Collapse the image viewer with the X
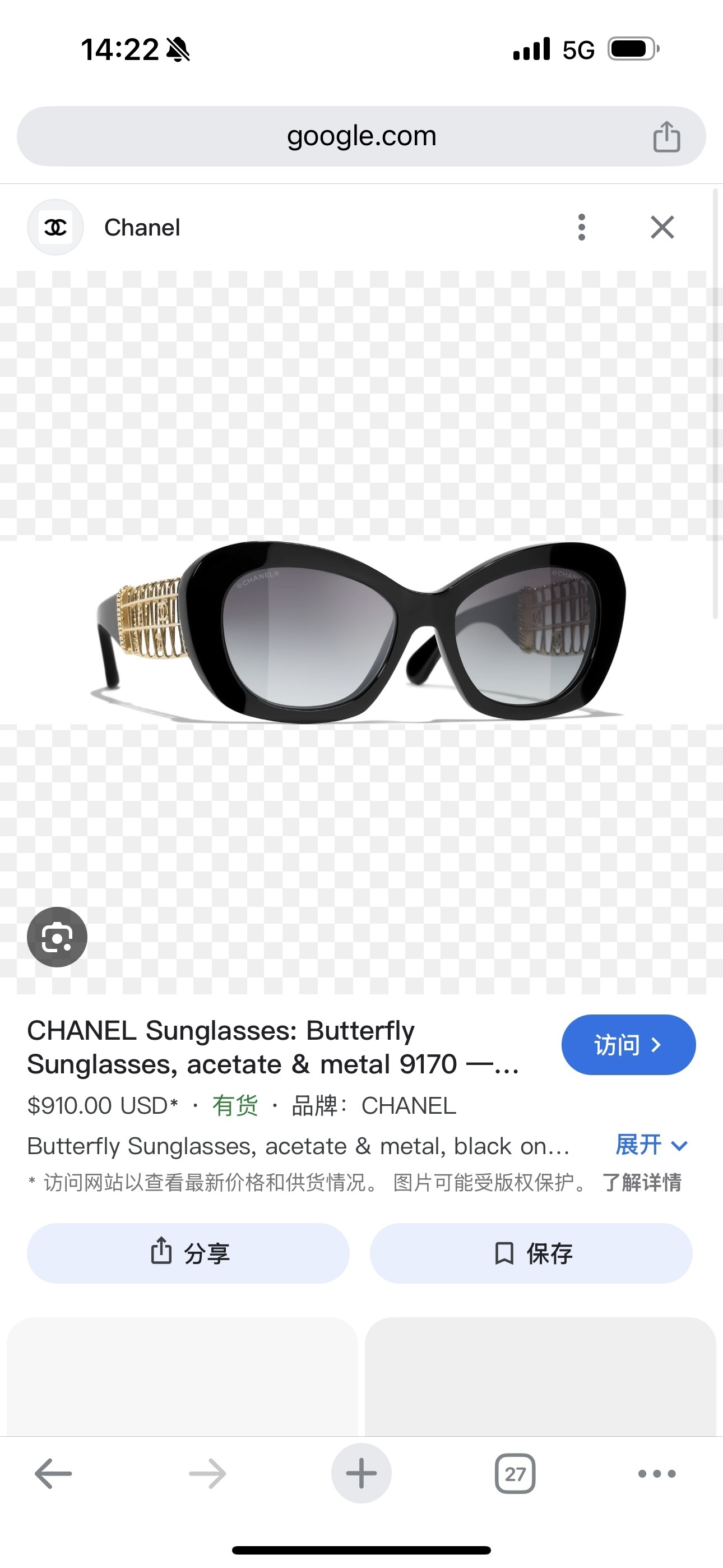Viewport: 723px width, 1568px height. [x=662, y=227]
